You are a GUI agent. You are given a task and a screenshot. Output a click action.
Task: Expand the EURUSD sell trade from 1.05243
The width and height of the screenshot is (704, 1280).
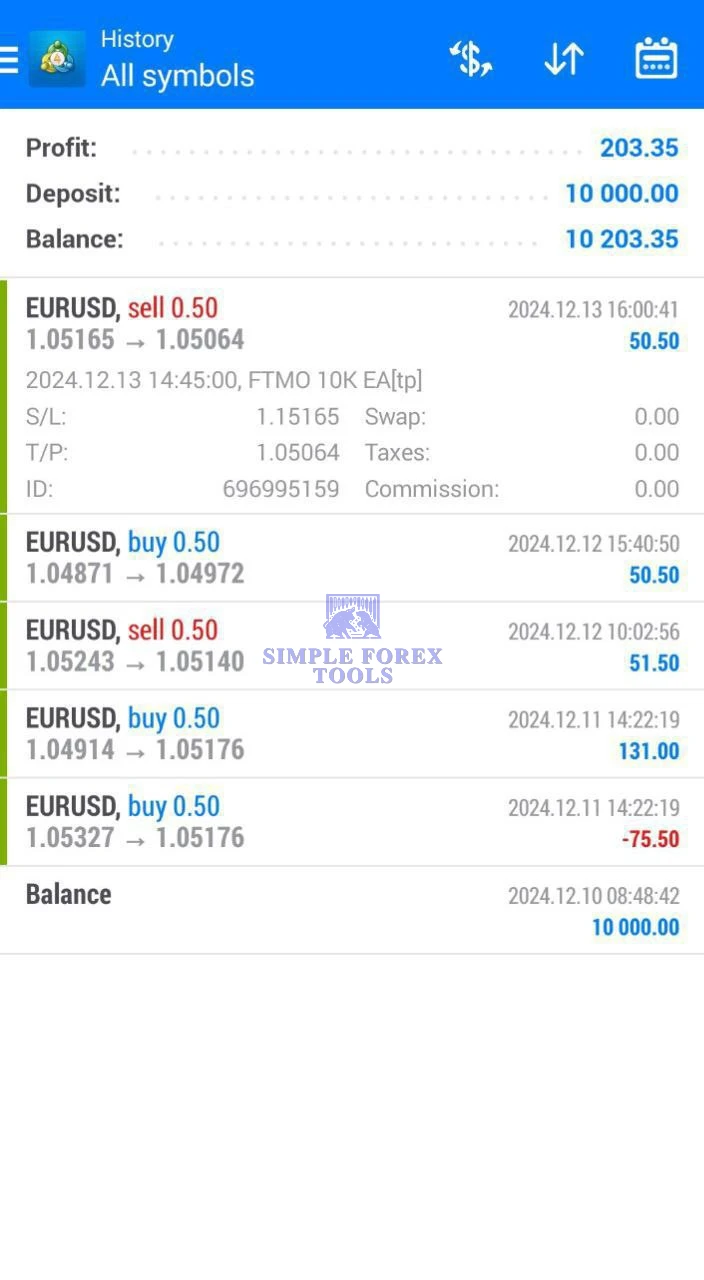pyautogui.click(x=352, y=646)
